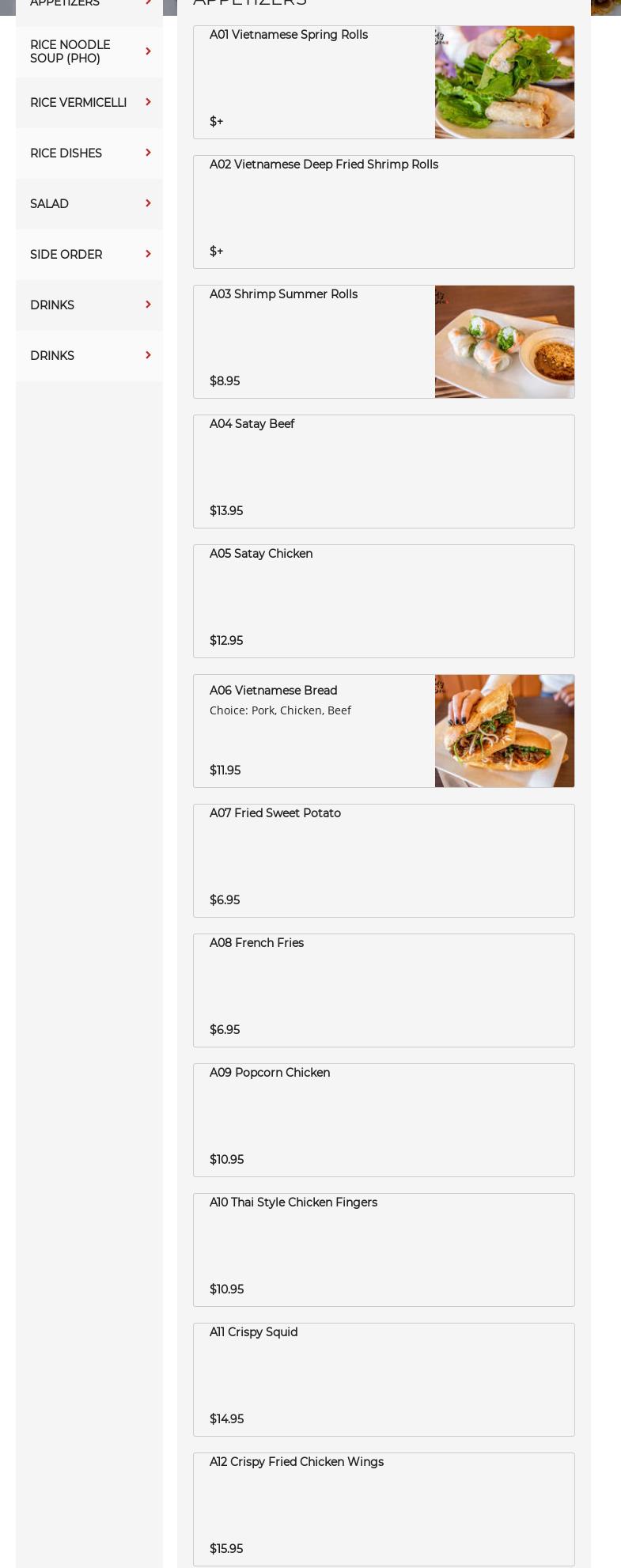The height and width of the screenshot is (1568, 621).
Task: Open the Rice Noodle Soup (Pho) category
Action: tap(89, 52)
